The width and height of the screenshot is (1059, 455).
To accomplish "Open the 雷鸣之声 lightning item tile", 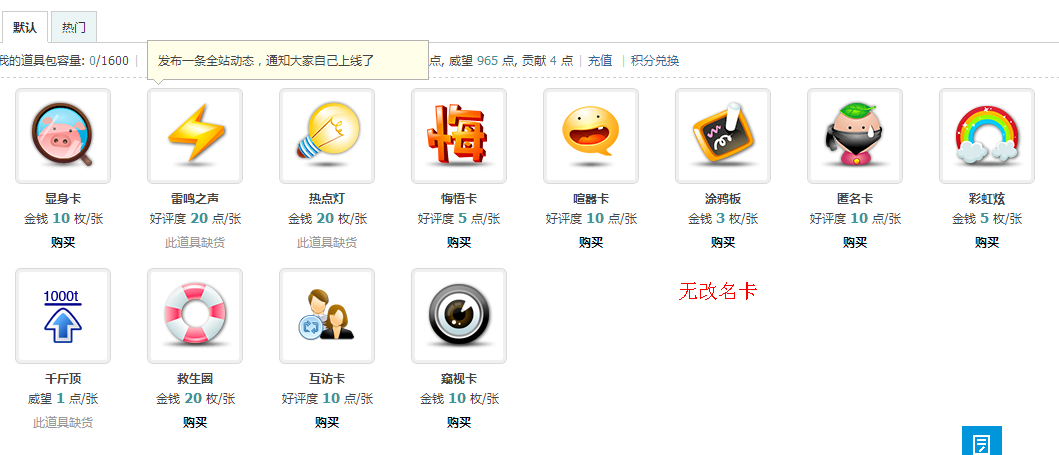I will click(195, 136).
